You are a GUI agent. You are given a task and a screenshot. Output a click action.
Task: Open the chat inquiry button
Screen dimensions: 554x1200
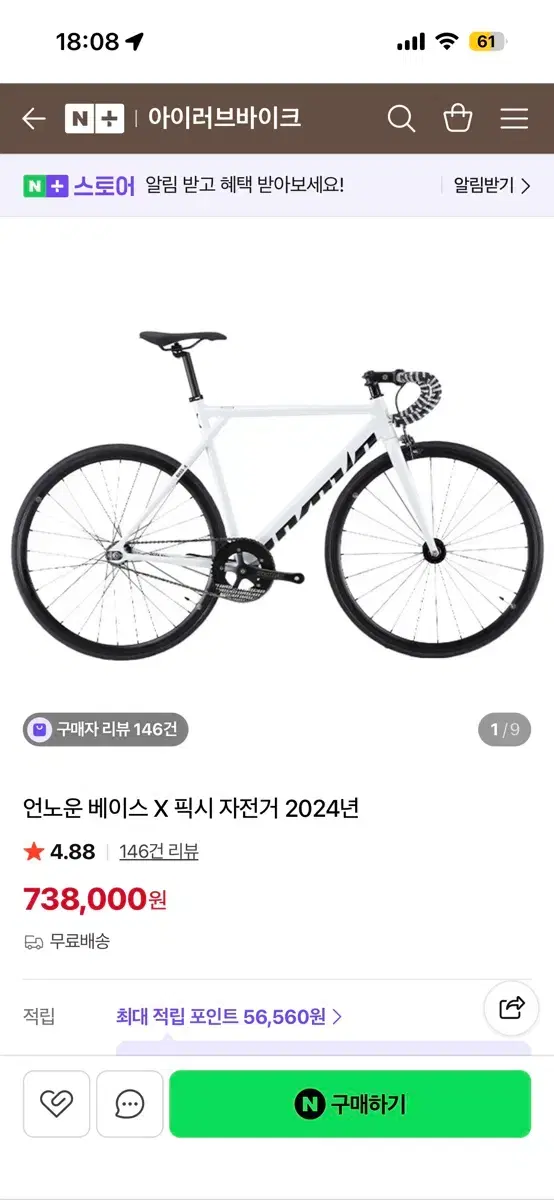(130, 1104)
